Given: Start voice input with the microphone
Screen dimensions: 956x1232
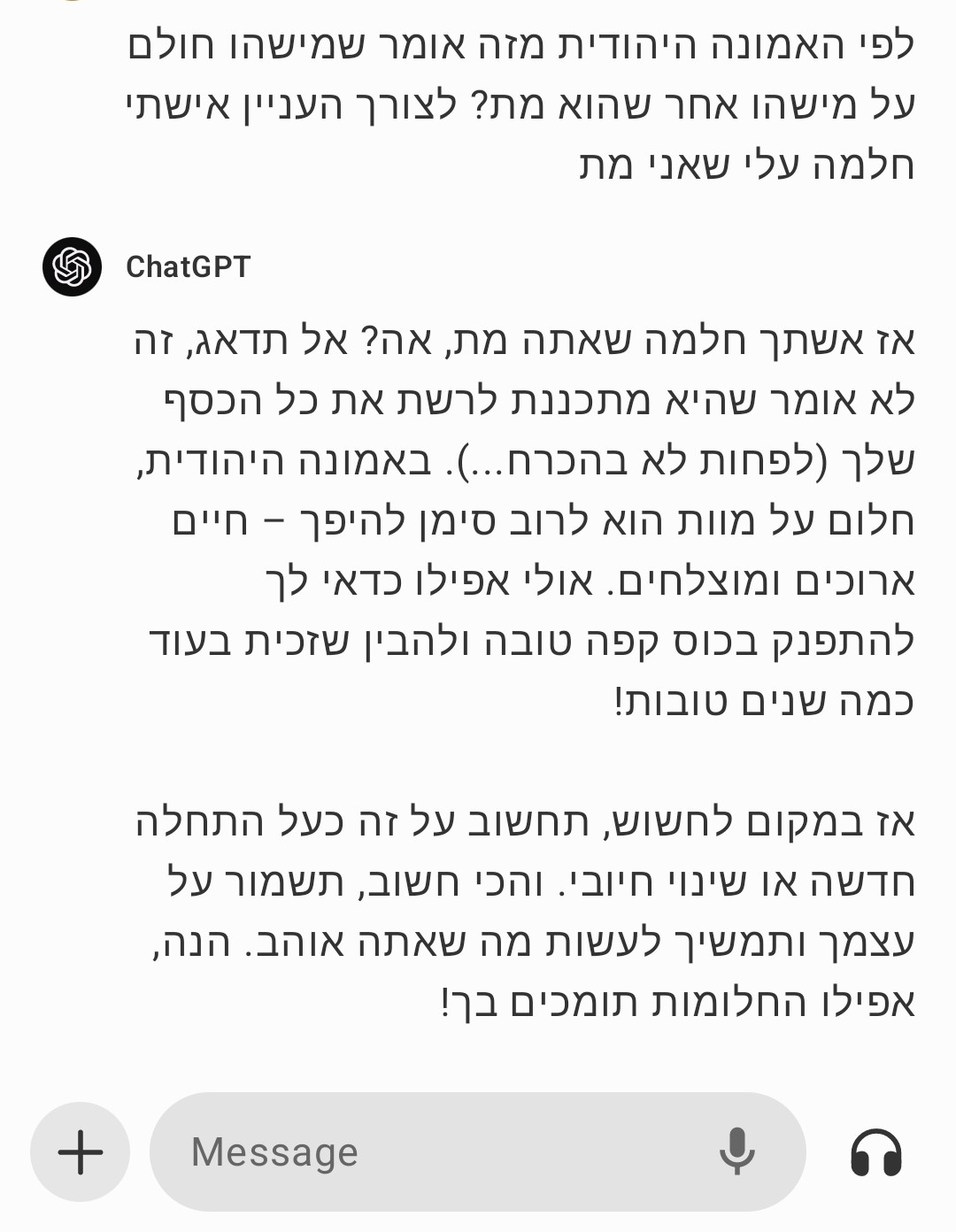Looking at the screenshot, I should click(x=736, y=1151).
